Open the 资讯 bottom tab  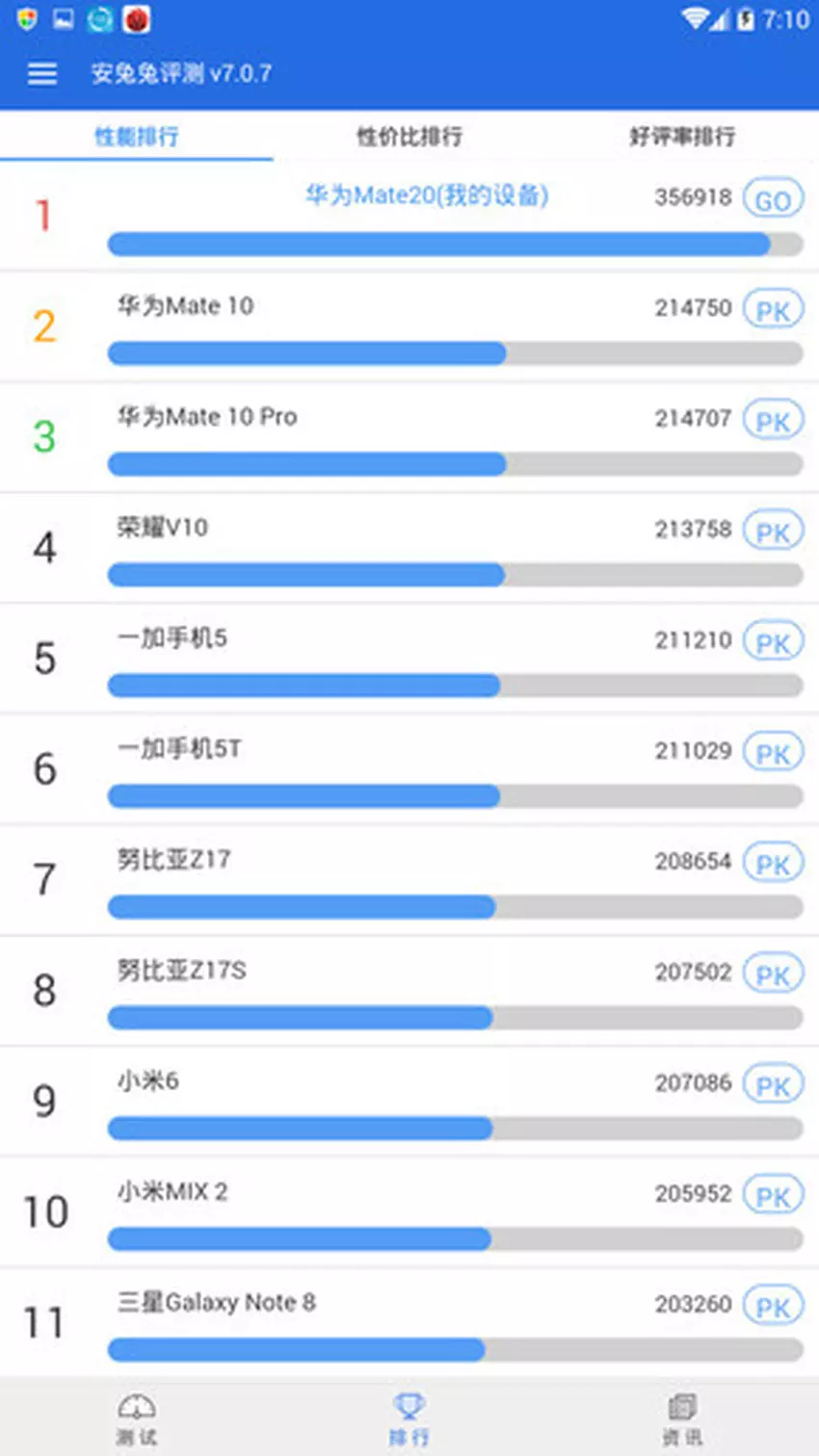point(682,1418)
